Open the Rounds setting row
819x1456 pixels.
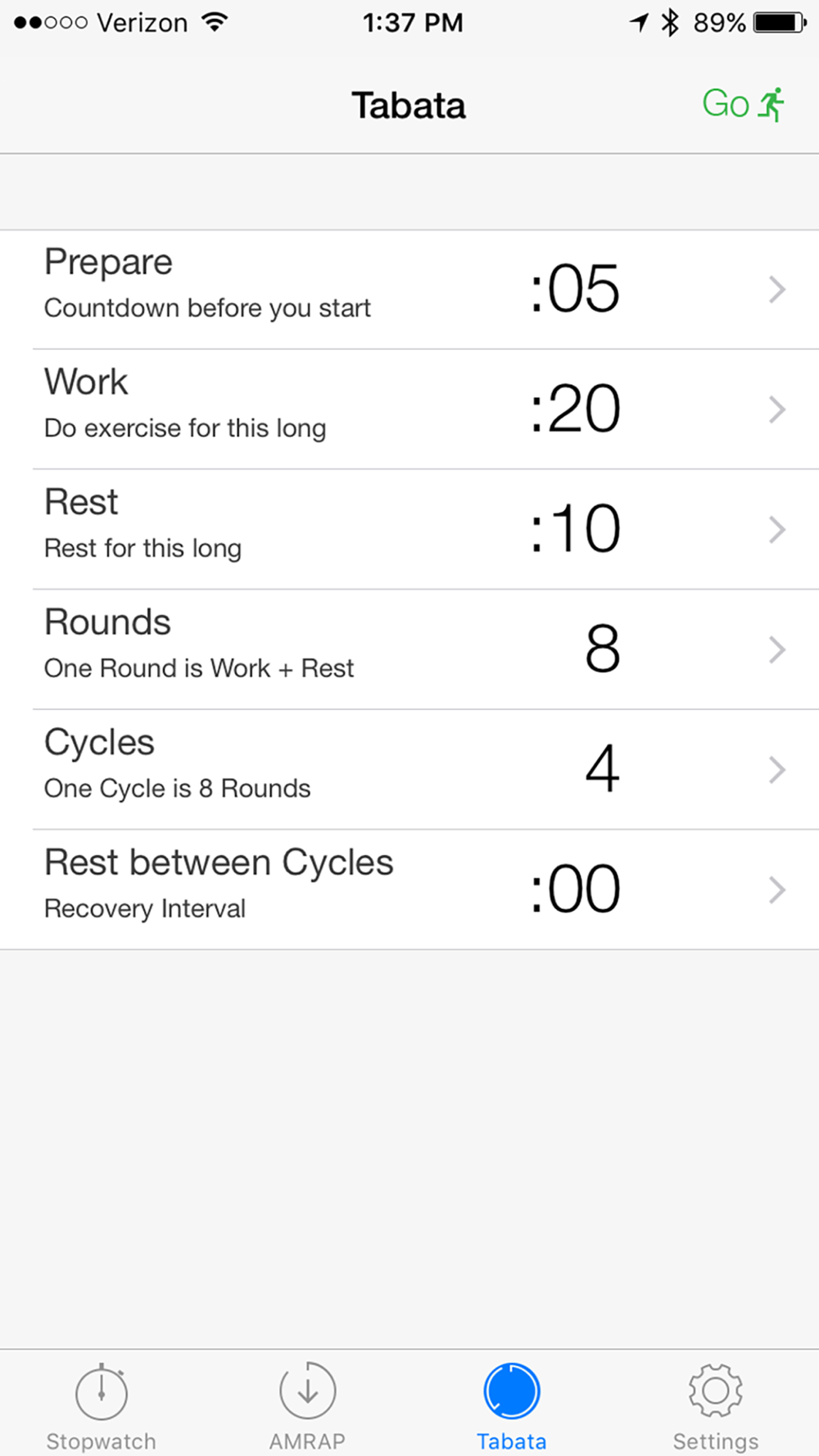point(409,649)
